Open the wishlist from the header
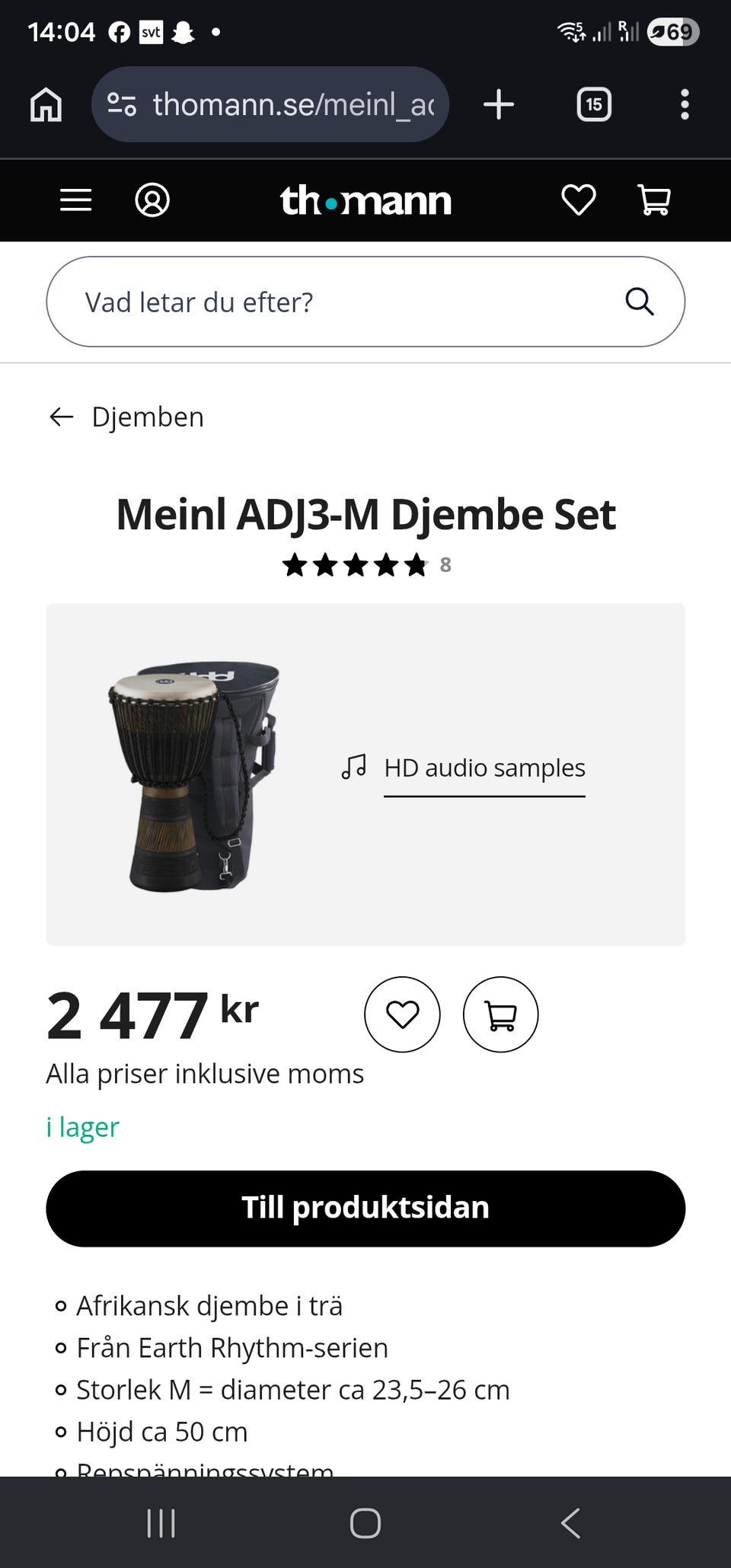 coord(578,200)
